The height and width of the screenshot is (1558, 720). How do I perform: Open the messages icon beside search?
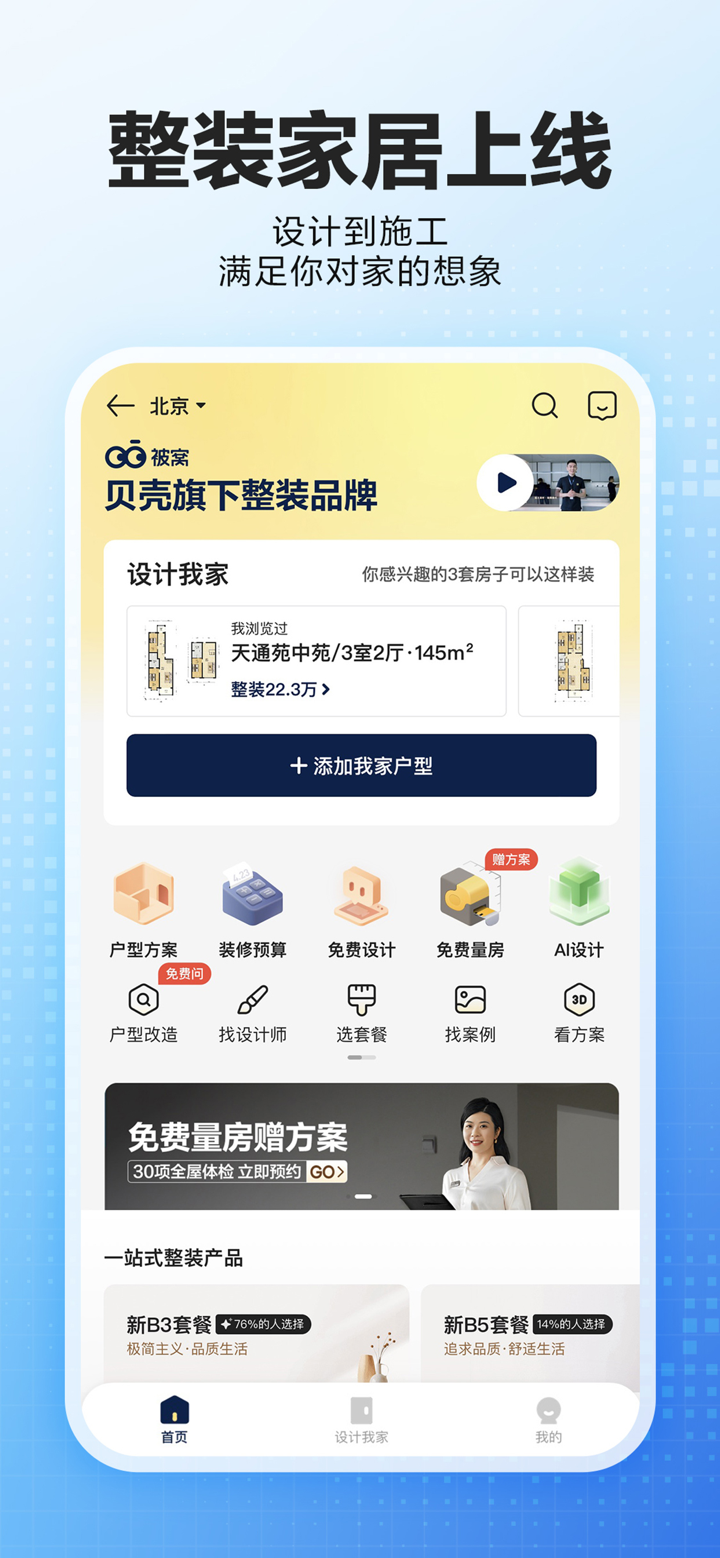point(602,406)
